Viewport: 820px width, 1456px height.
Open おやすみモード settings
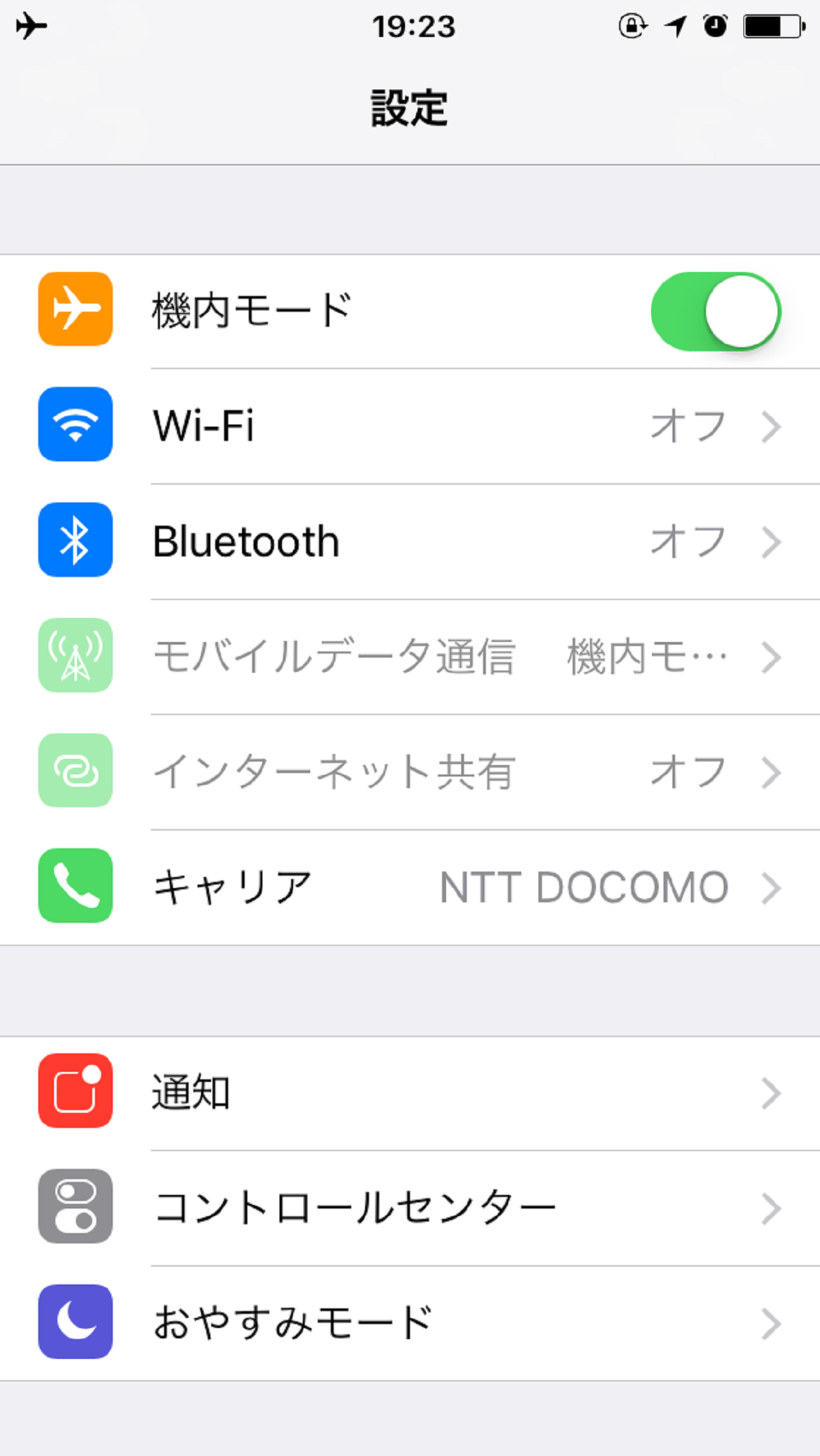(410, 1322)
